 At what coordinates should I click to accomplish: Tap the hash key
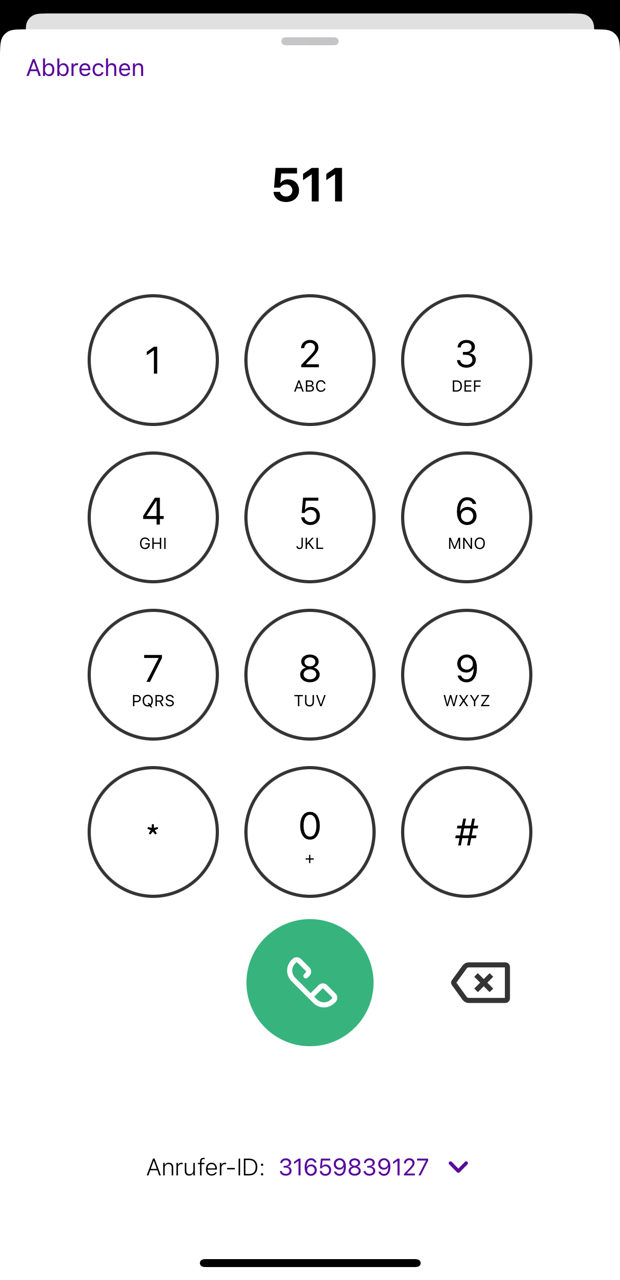(x=466, y=831)
